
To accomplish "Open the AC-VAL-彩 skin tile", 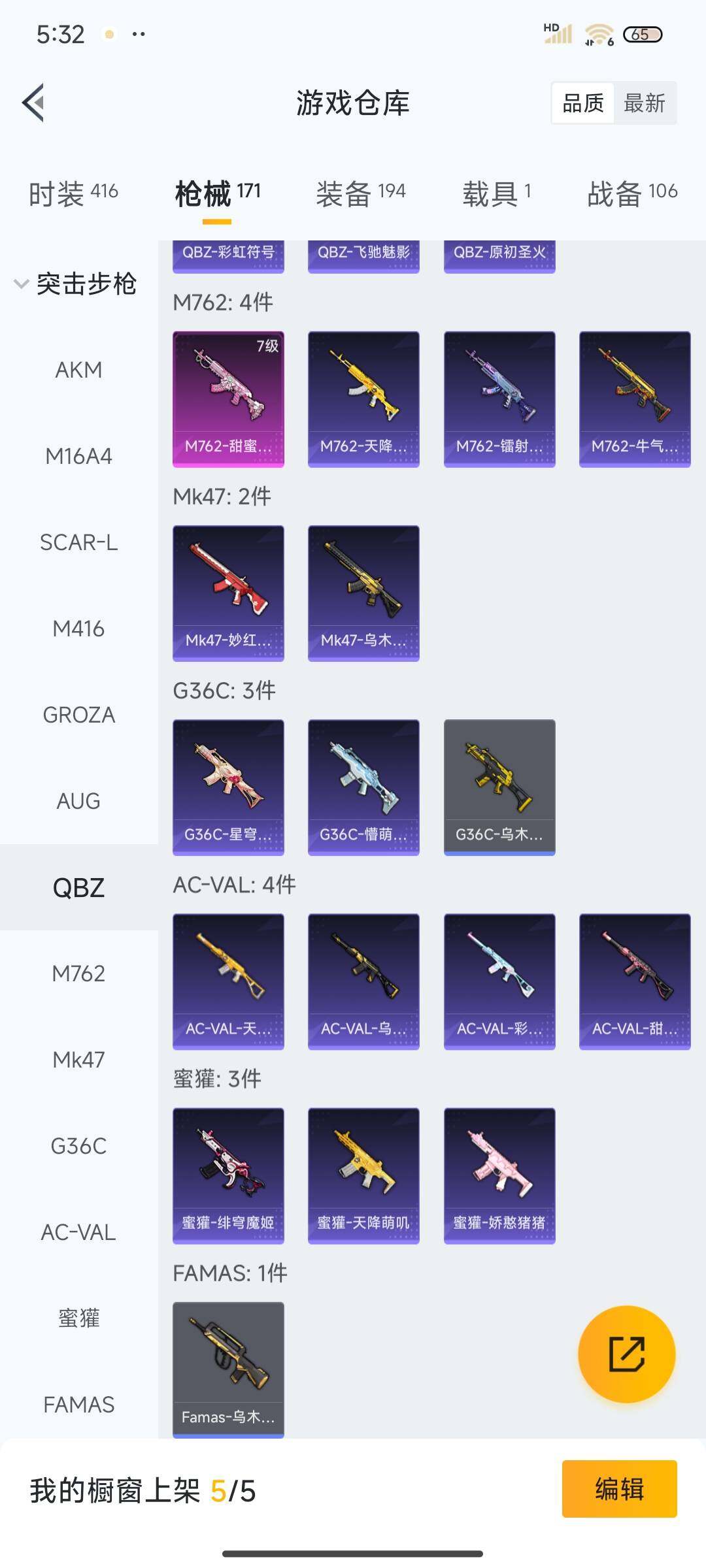I will click(x=499, y=981).
